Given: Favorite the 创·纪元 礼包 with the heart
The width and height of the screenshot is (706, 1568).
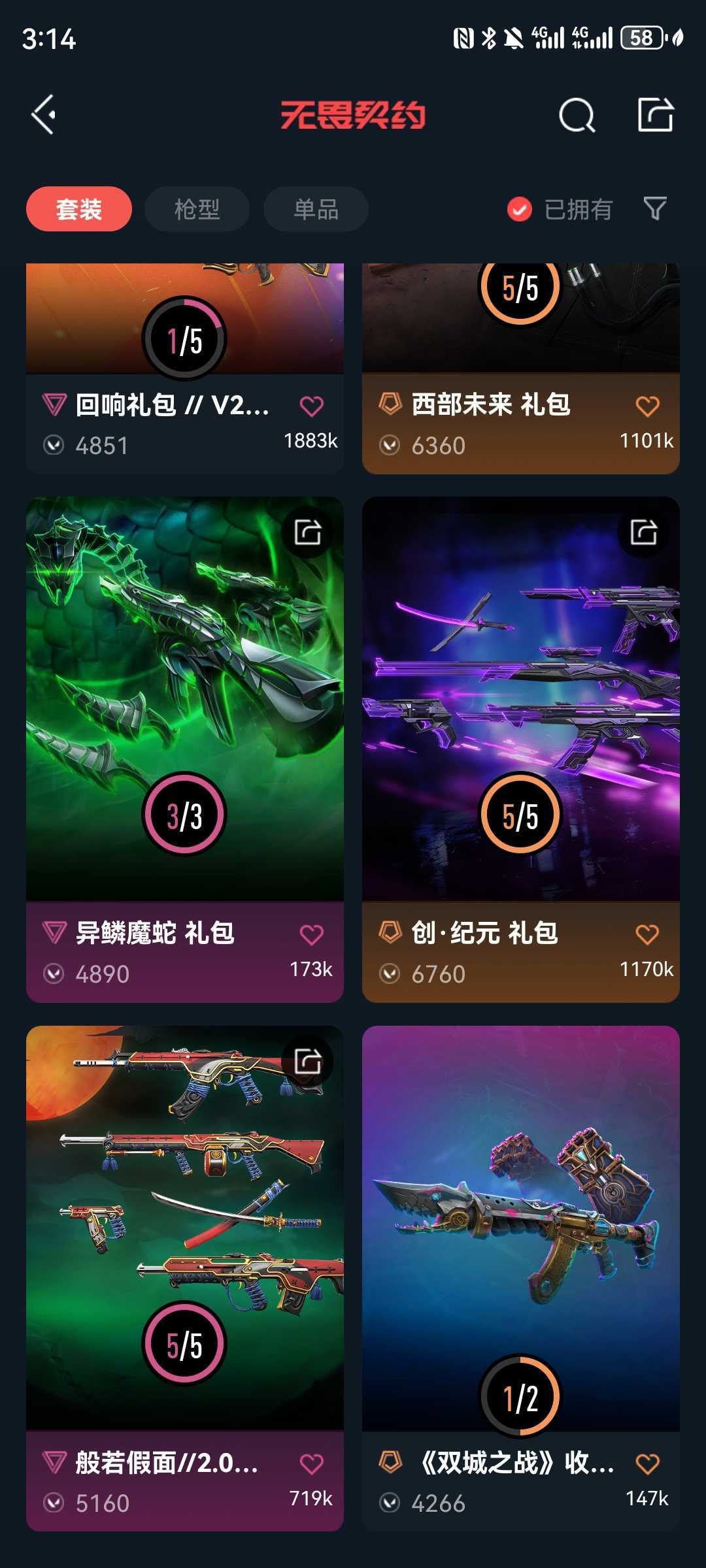Looking at the screenshot, I should [648, 934].
